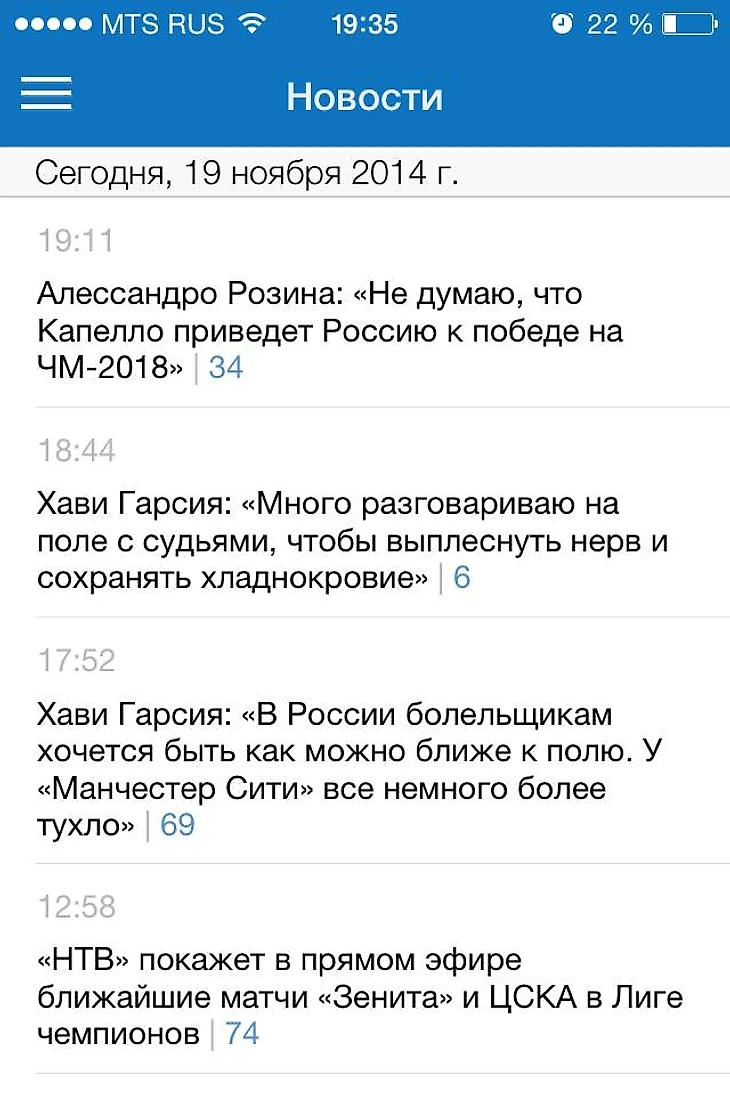This screenshot has height=1095, width=730.
Task: Open the hamburger drawer menu
Action: 46,94
